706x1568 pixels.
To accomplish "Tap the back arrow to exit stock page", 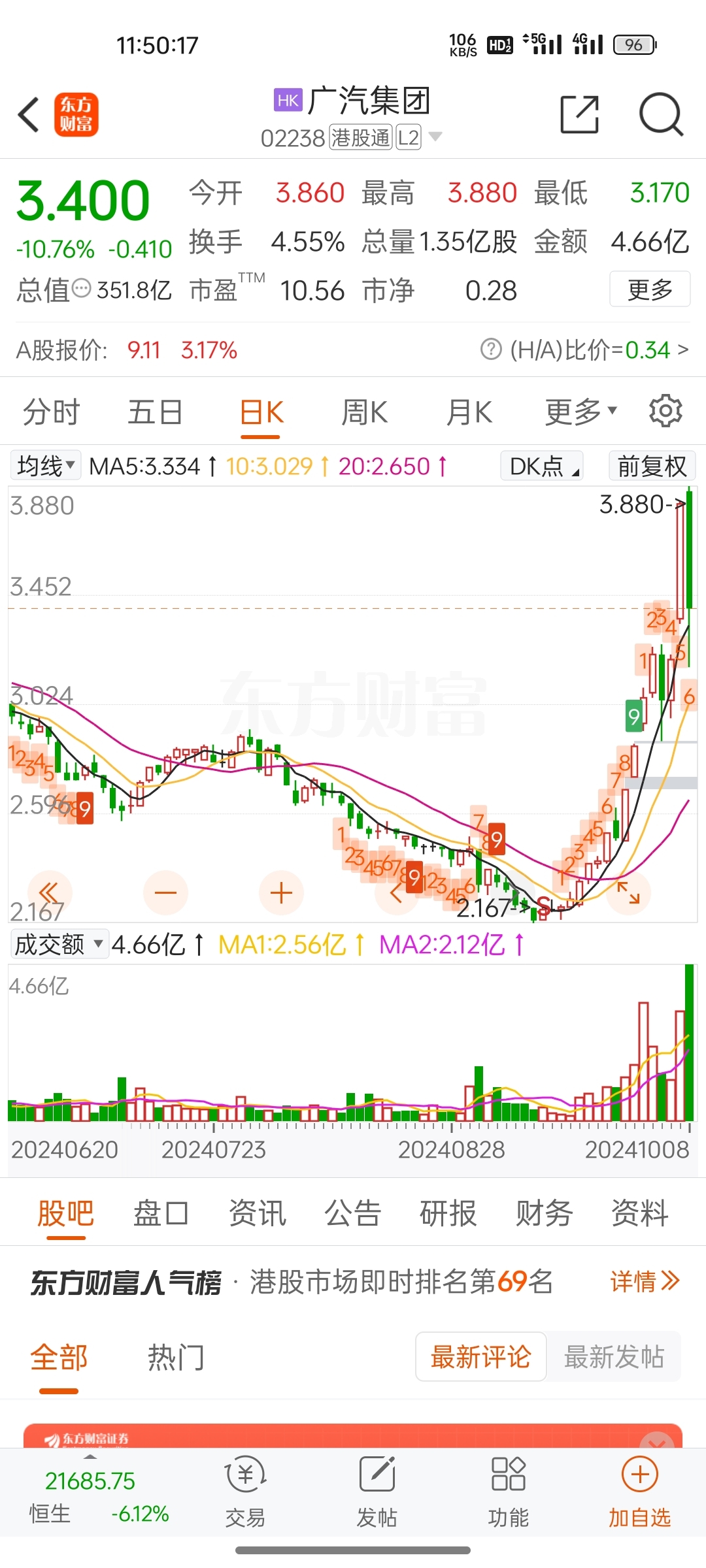I will coord(27,114).
